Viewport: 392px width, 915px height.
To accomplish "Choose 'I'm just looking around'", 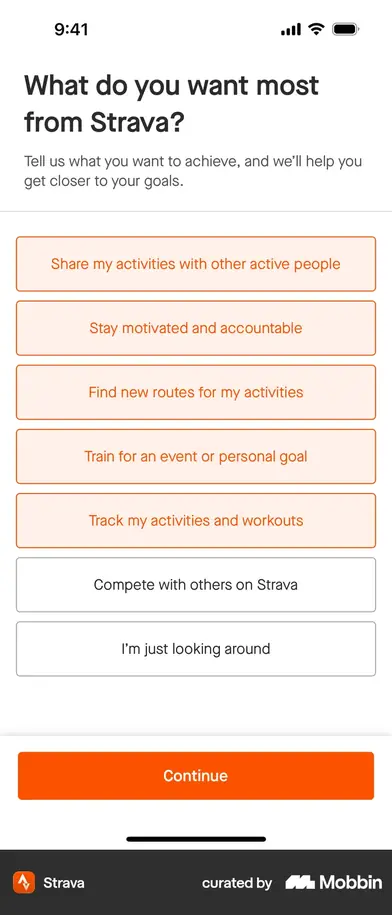I will pos(196,649).
